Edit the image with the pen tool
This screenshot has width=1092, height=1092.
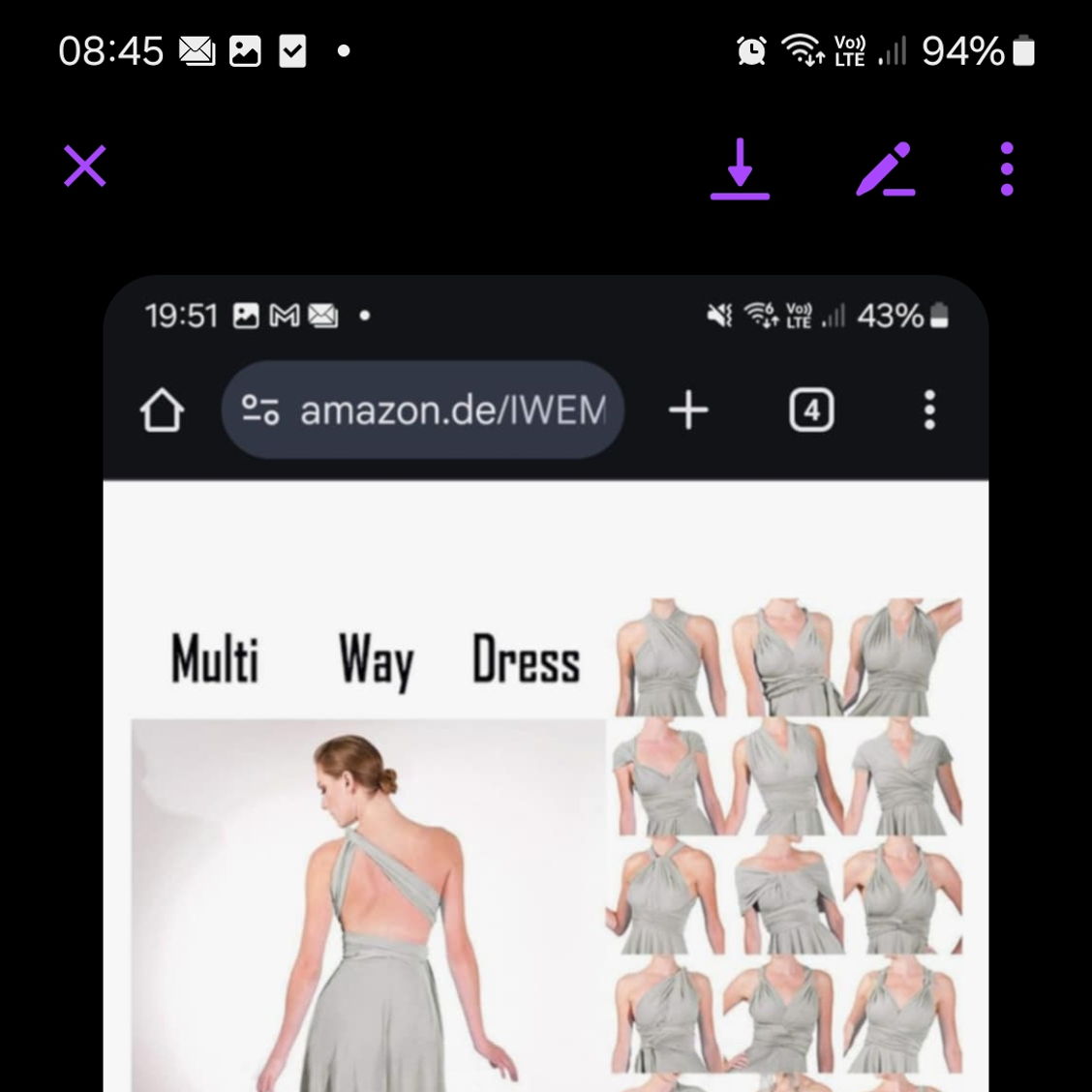pos(885,169)
